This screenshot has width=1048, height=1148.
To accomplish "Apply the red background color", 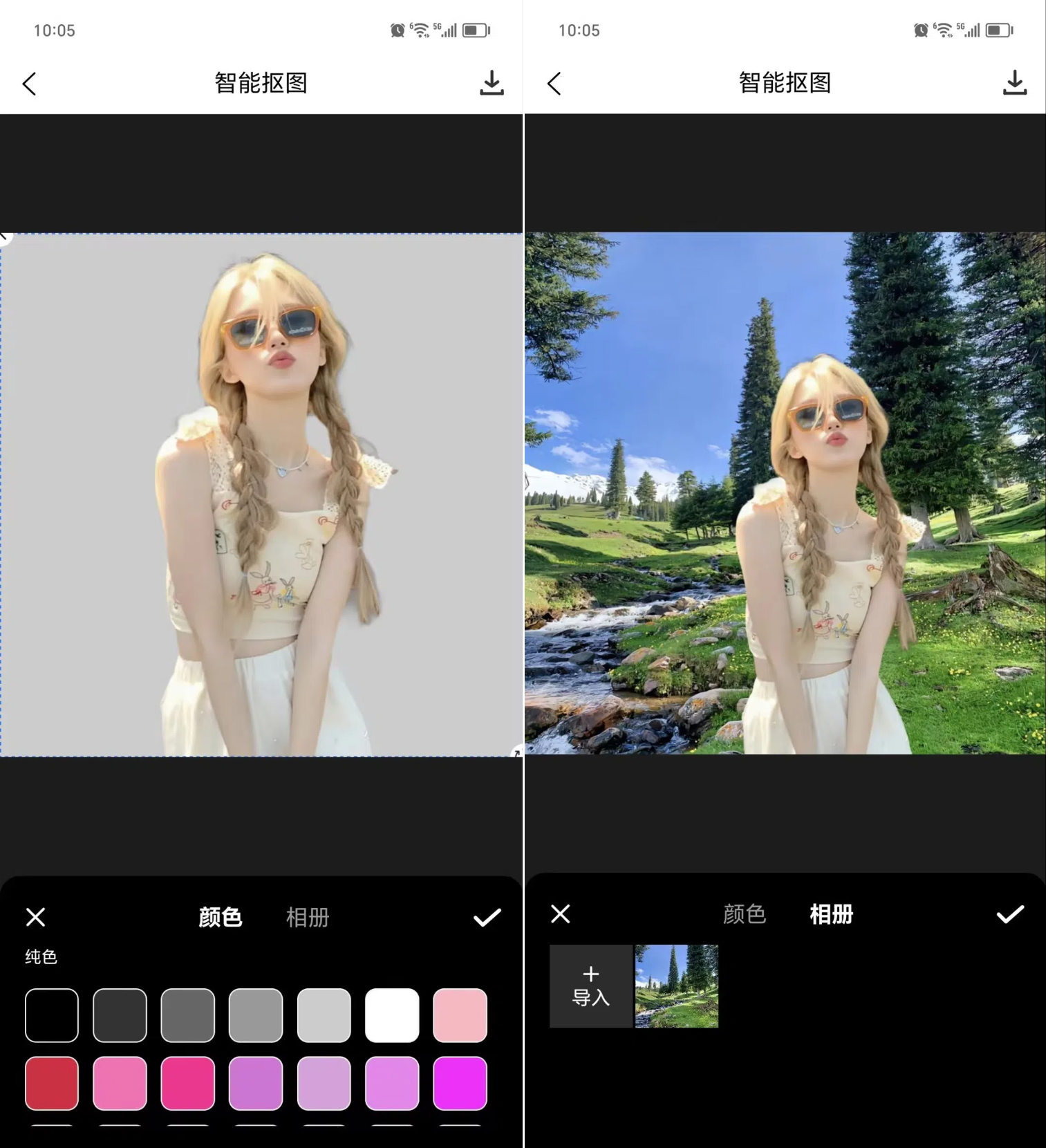I will (52, 1083).
